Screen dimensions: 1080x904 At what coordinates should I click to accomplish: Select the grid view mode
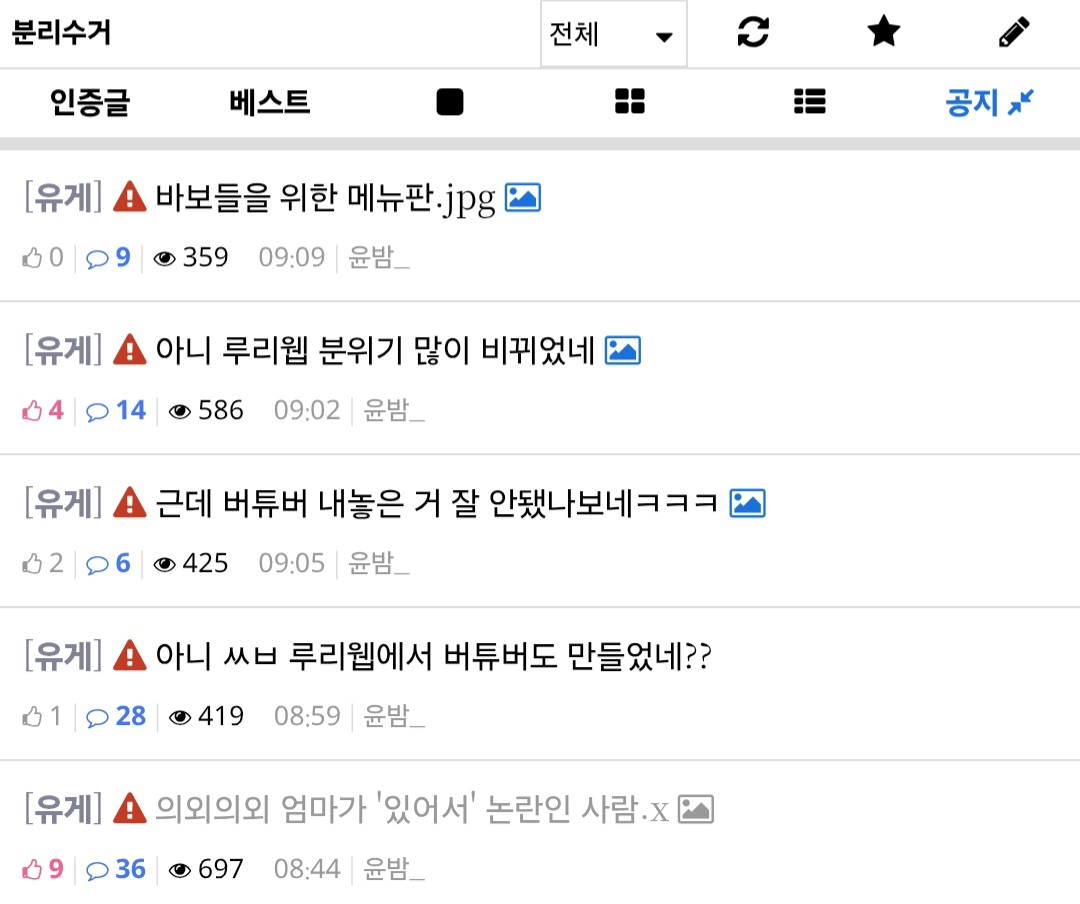pyautogui.click(x=630, y=101)
